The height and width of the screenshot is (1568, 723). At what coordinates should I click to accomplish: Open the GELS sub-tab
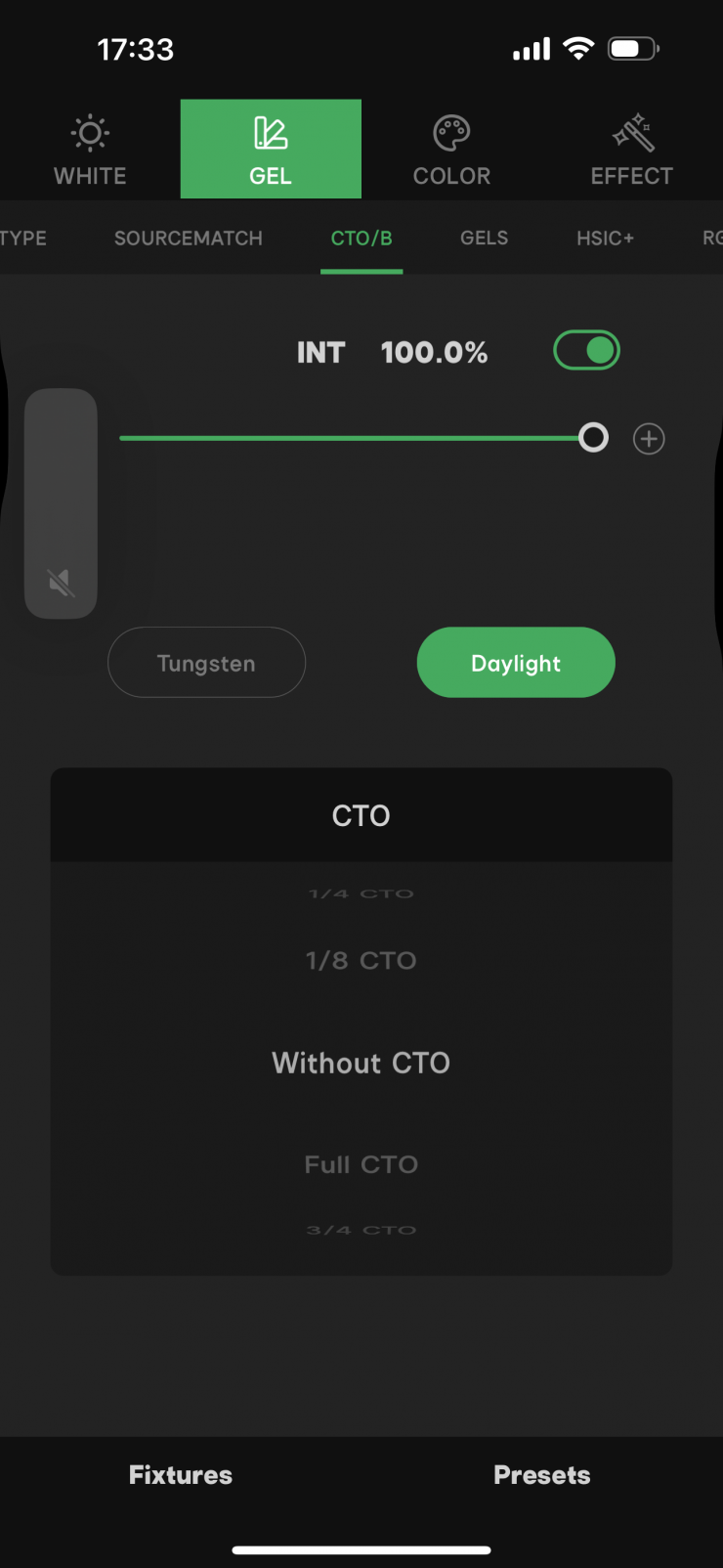click(x=484, y=239)
